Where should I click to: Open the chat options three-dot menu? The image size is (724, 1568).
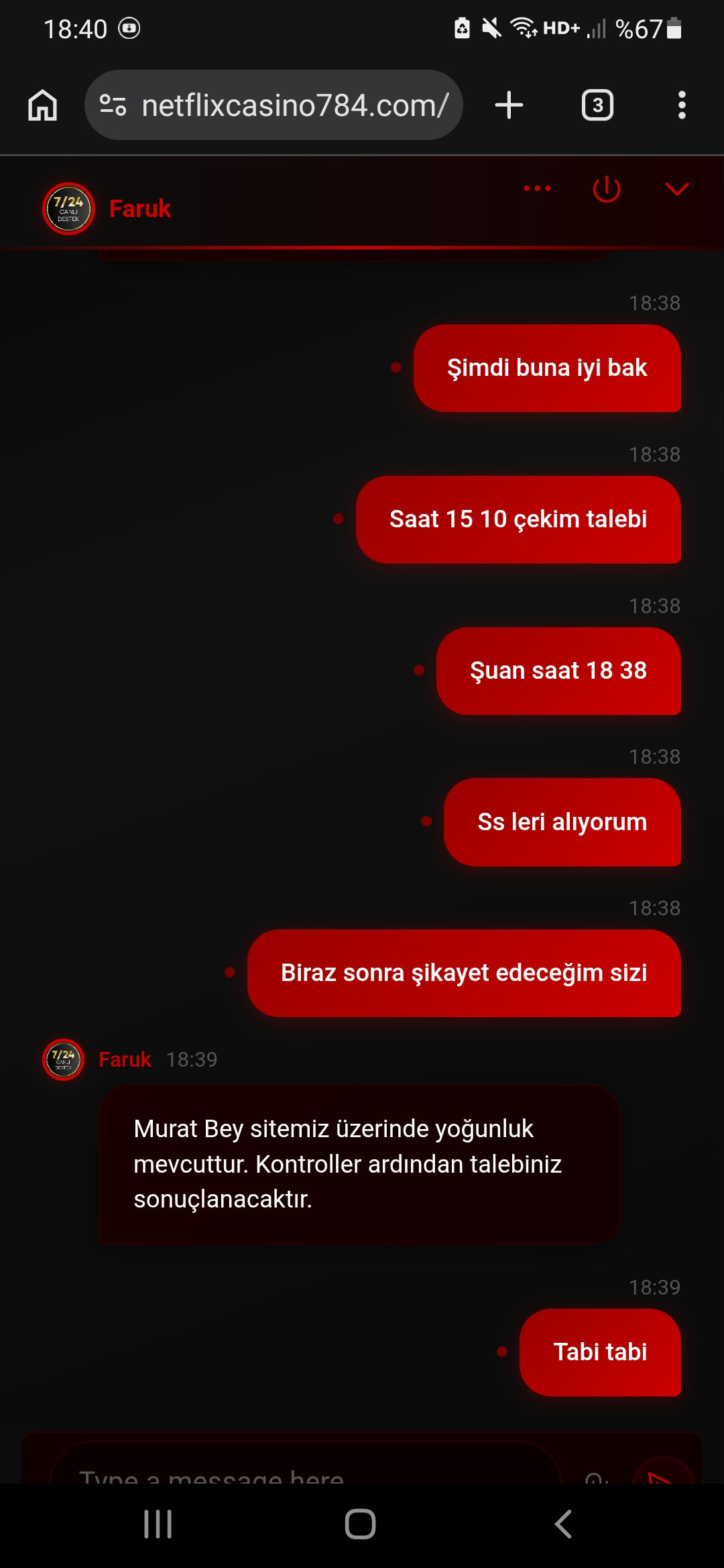(x=537, y=188)
